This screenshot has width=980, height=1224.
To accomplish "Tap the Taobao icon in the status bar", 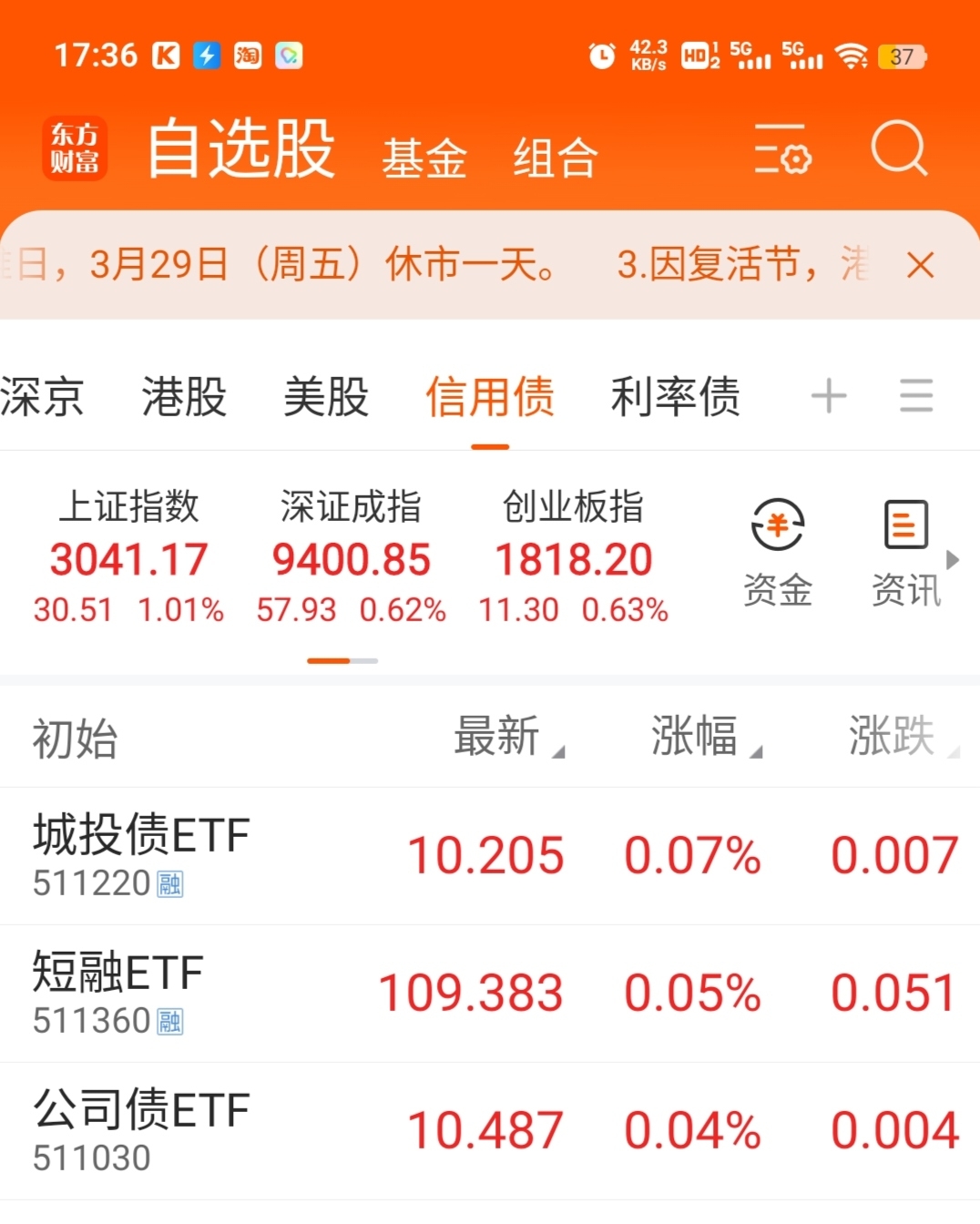I will click(x=247, y=56).
